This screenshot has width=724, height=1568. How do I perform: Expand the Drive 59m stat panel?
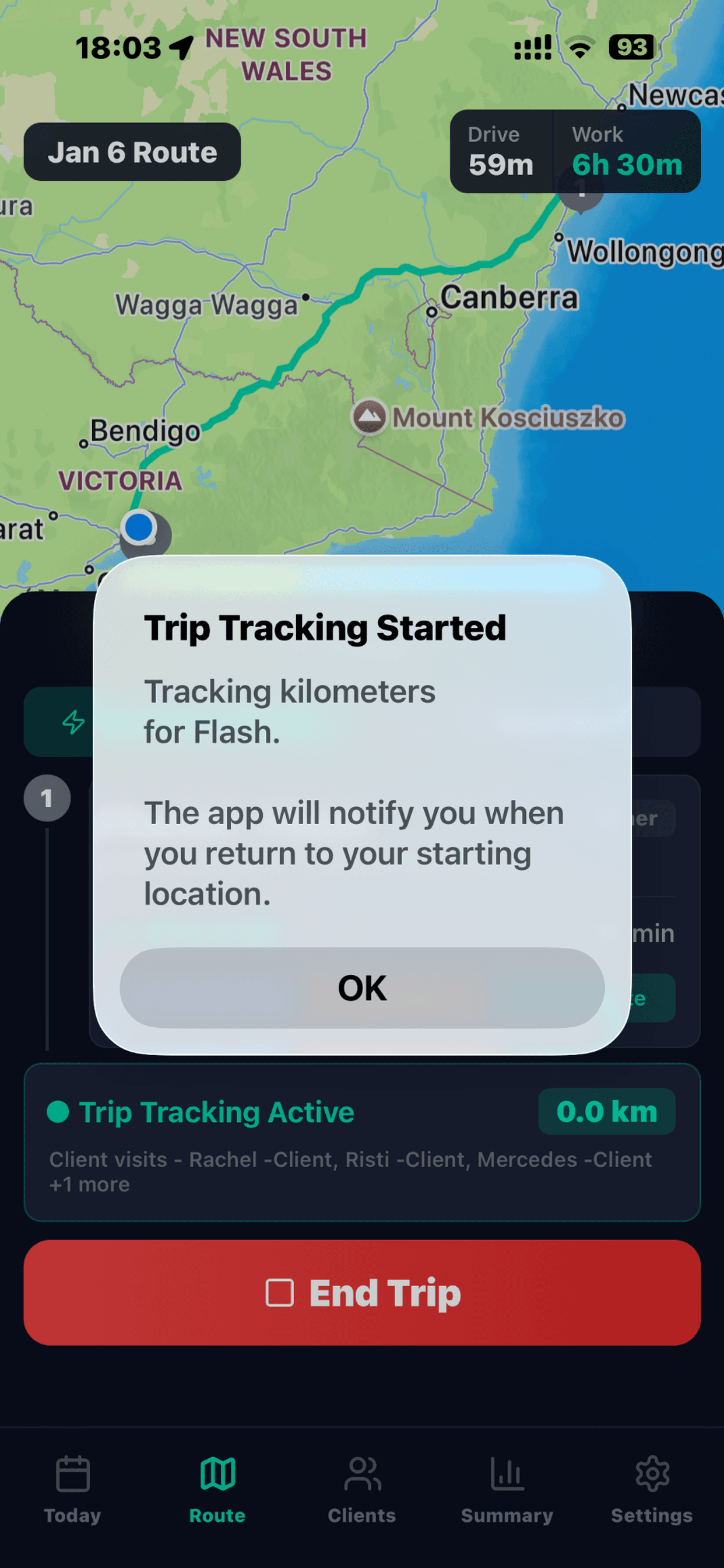[500, 151]
